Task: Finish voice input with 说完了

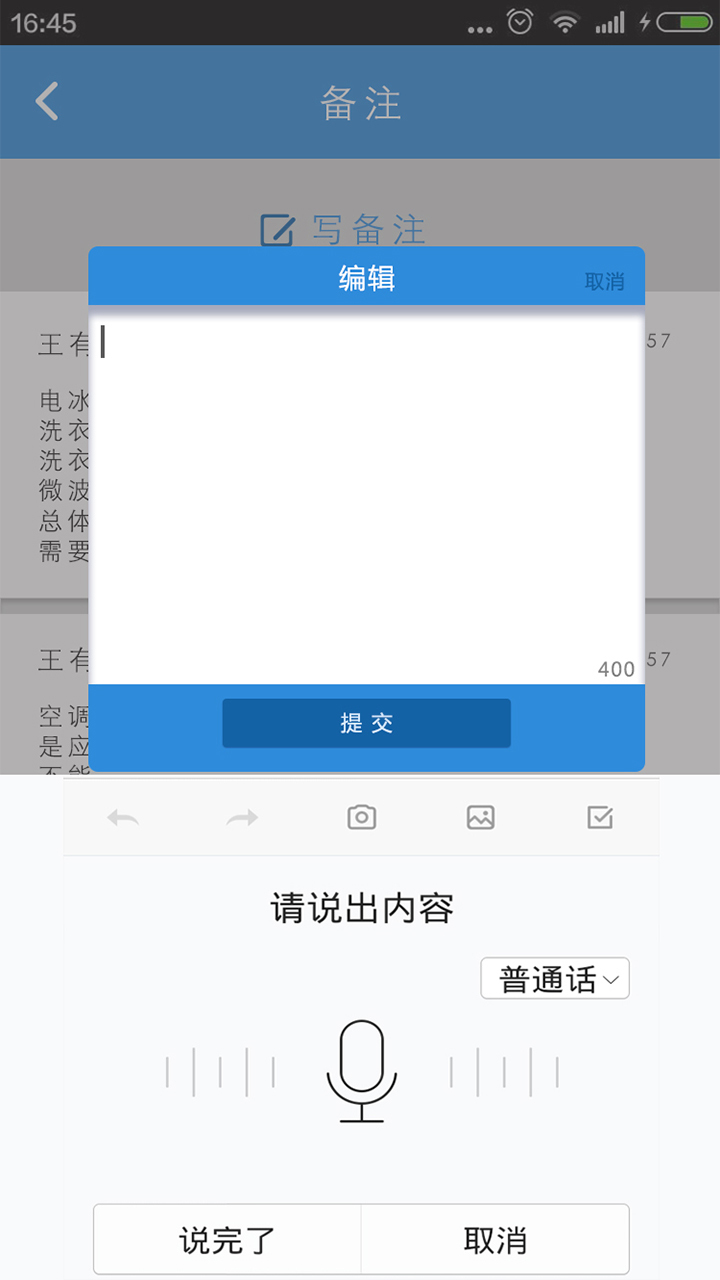Action: (227, 1240)
